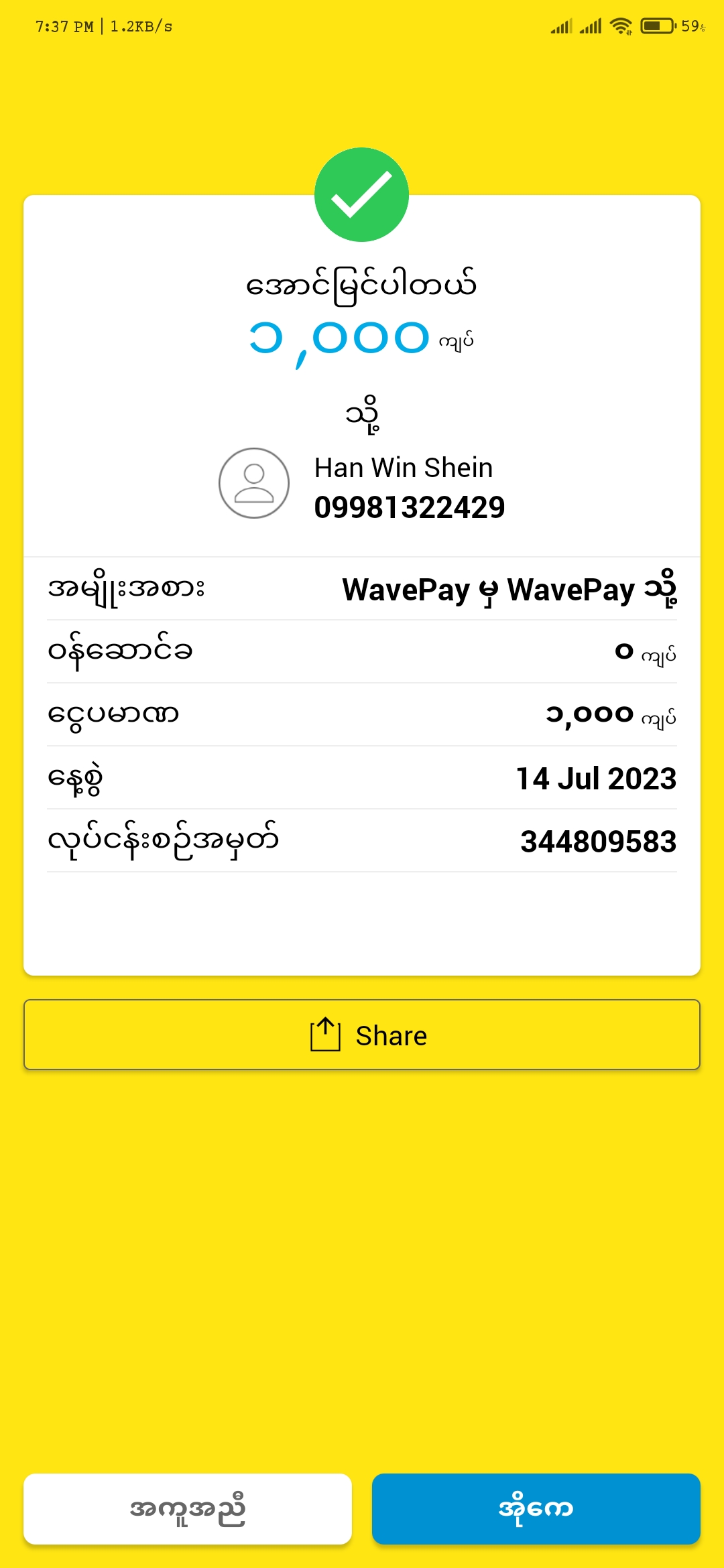
Task: Confirm with the blue အိုကေ (OK) button
Action: [536, 1509]
